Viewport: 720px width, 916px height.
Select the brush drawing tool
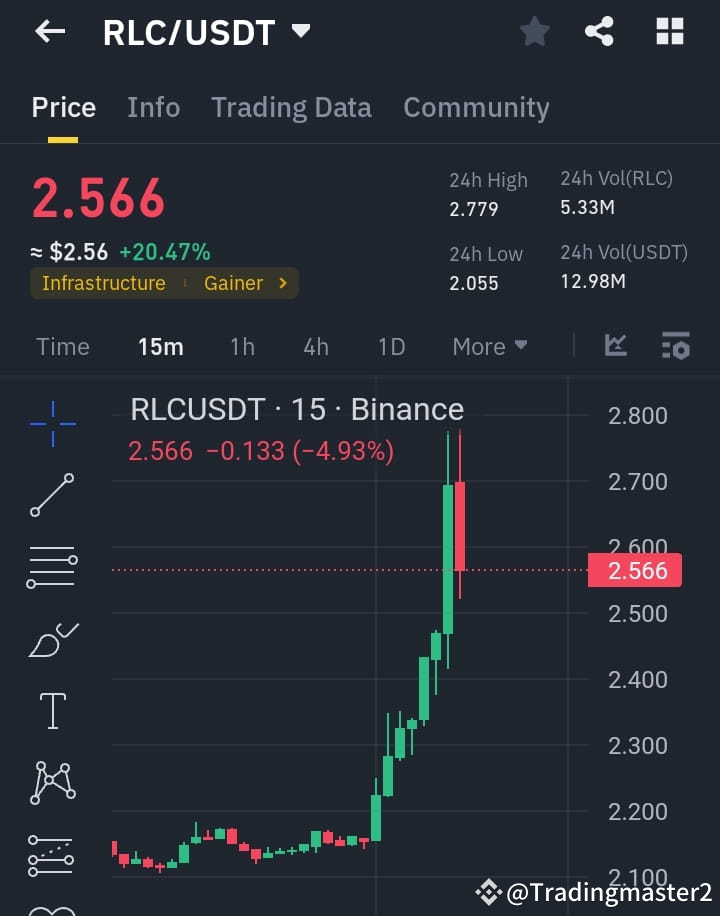(52, 640)
